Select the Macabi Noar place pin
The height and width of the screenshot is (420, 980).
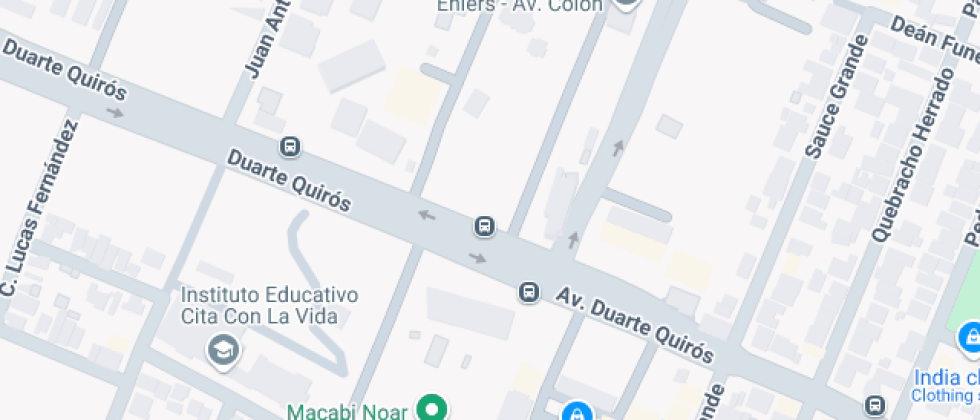tap(432, 408)
